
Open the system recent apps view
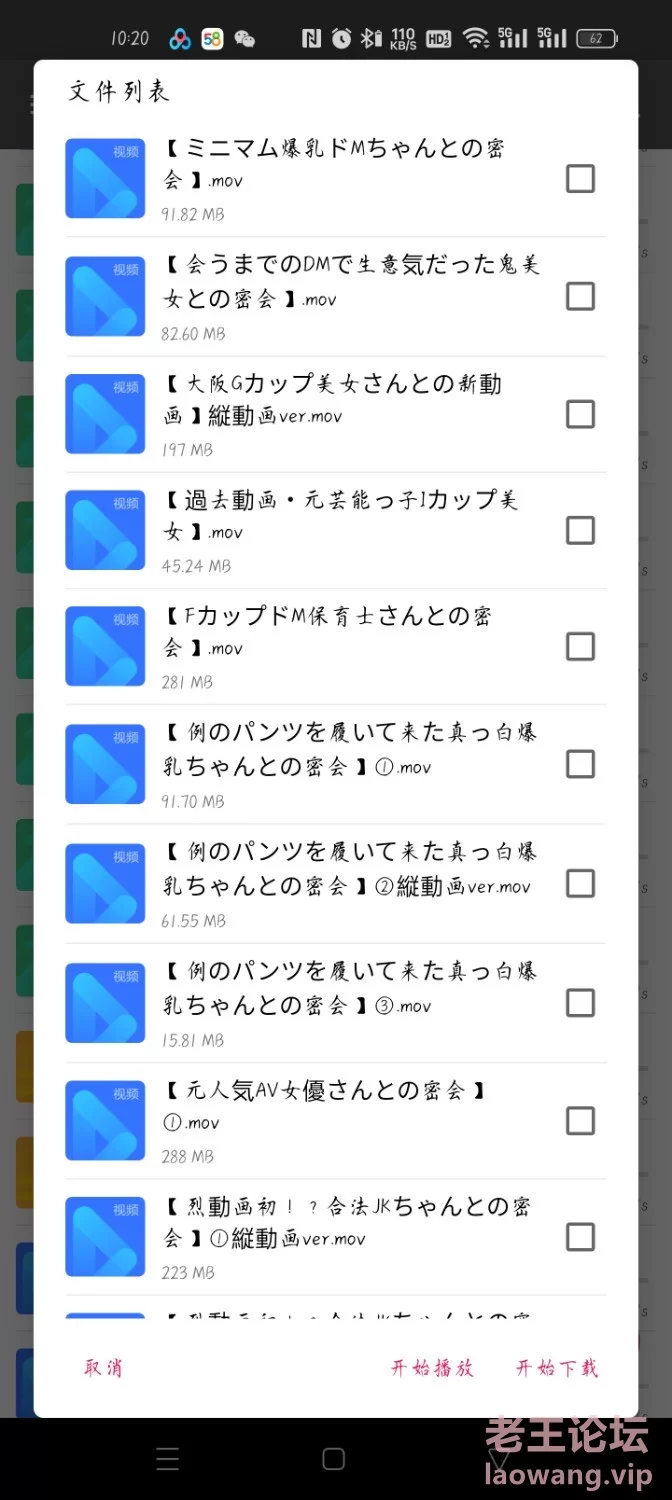tap(167, 1459)
